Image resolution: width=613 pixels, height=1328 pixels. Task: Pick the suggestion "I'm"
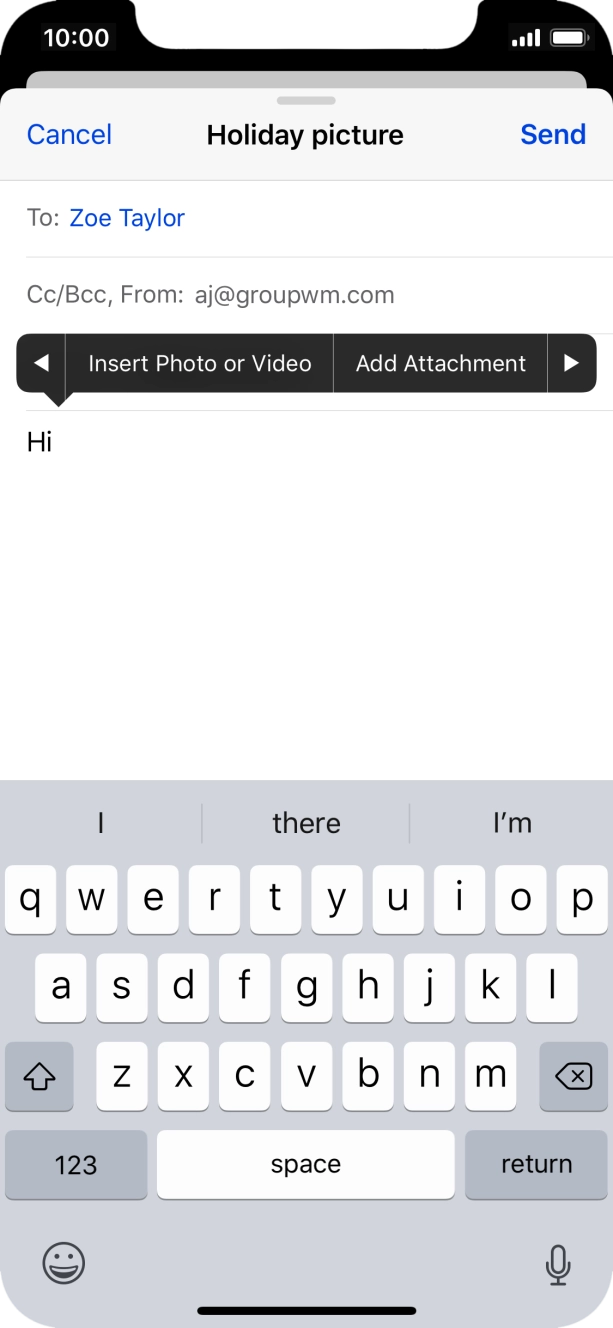512,823
